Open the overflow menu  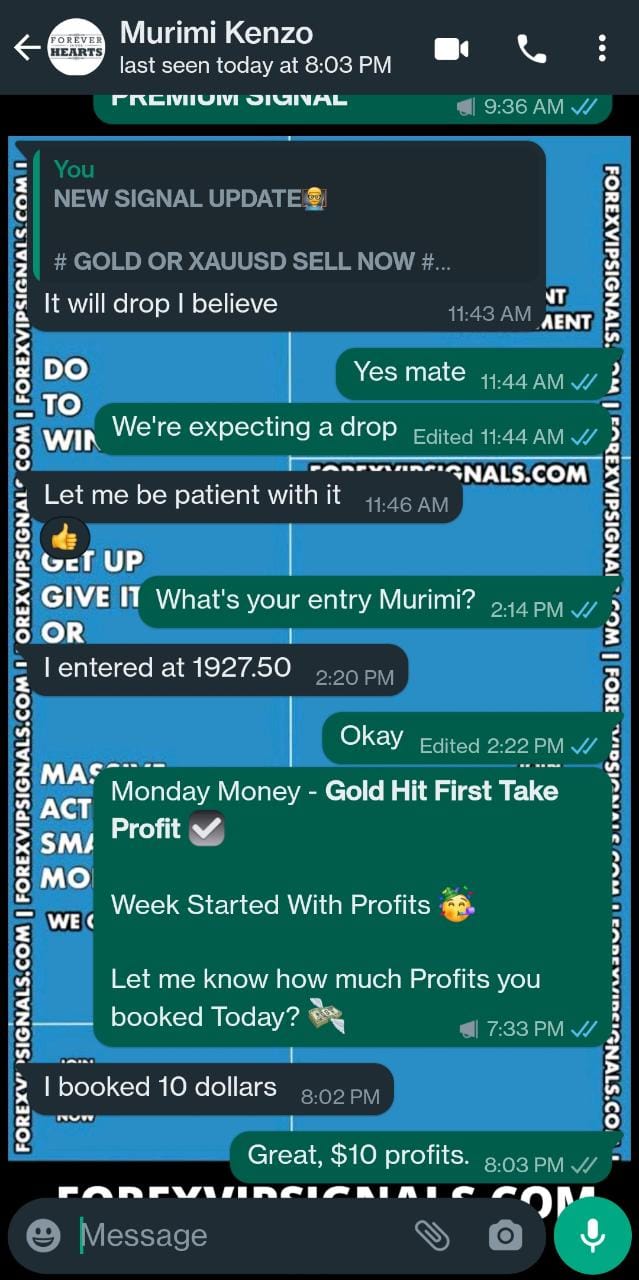601,48
